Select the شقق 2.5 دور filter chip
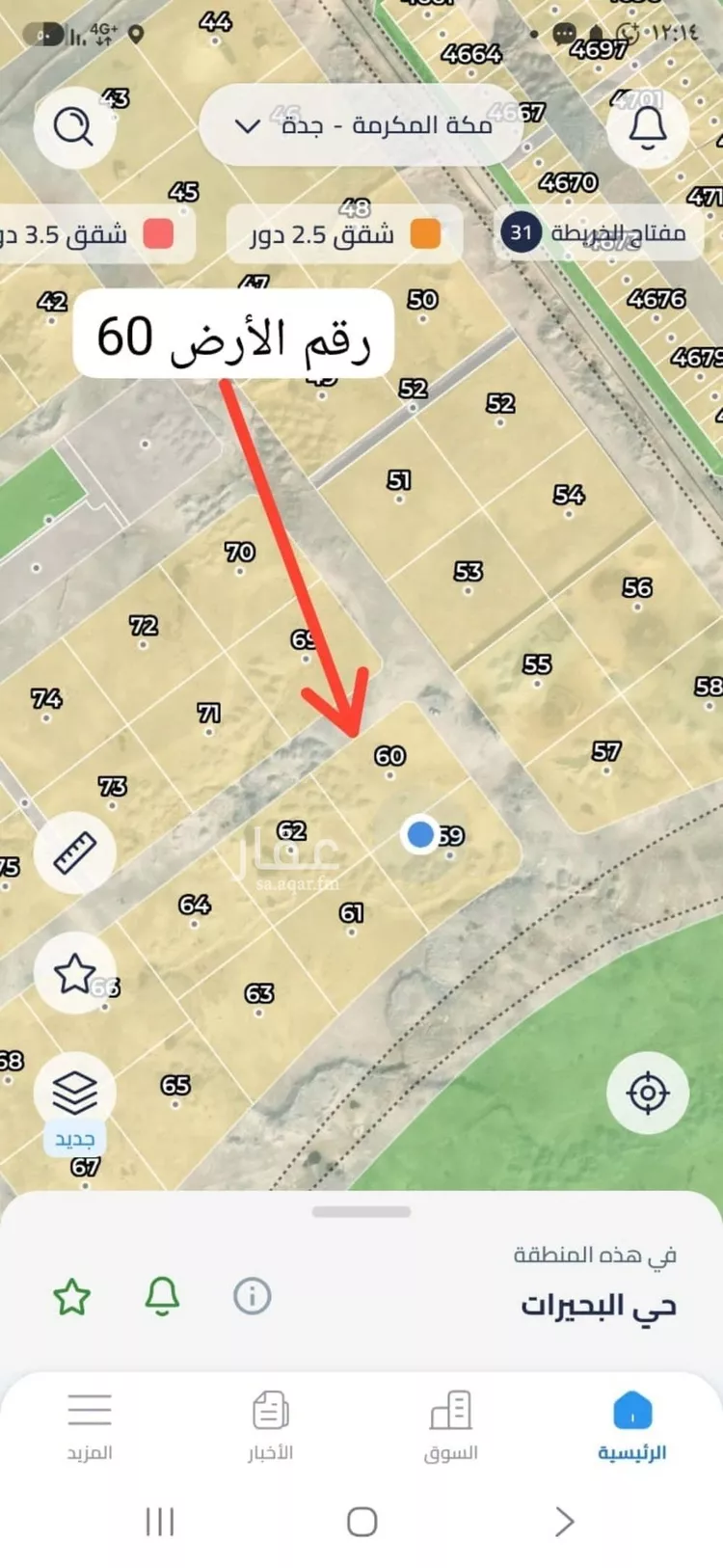The width and height of the screenshot is (723, 1568). (x=344, y=233)
